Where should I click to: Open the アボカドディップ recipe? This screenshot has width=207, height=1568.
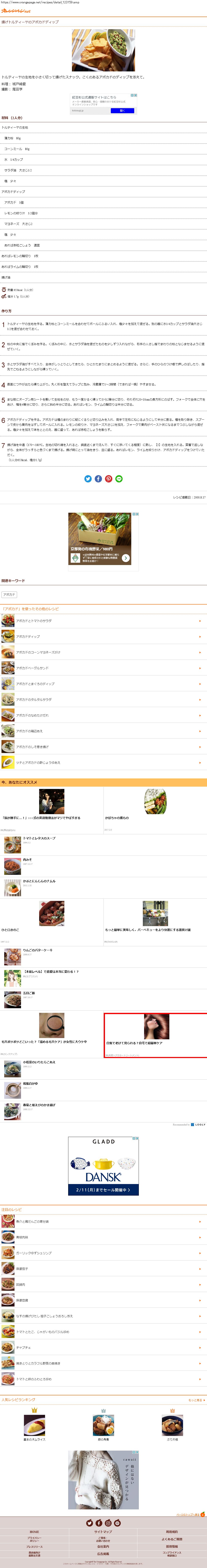point(28,637)
